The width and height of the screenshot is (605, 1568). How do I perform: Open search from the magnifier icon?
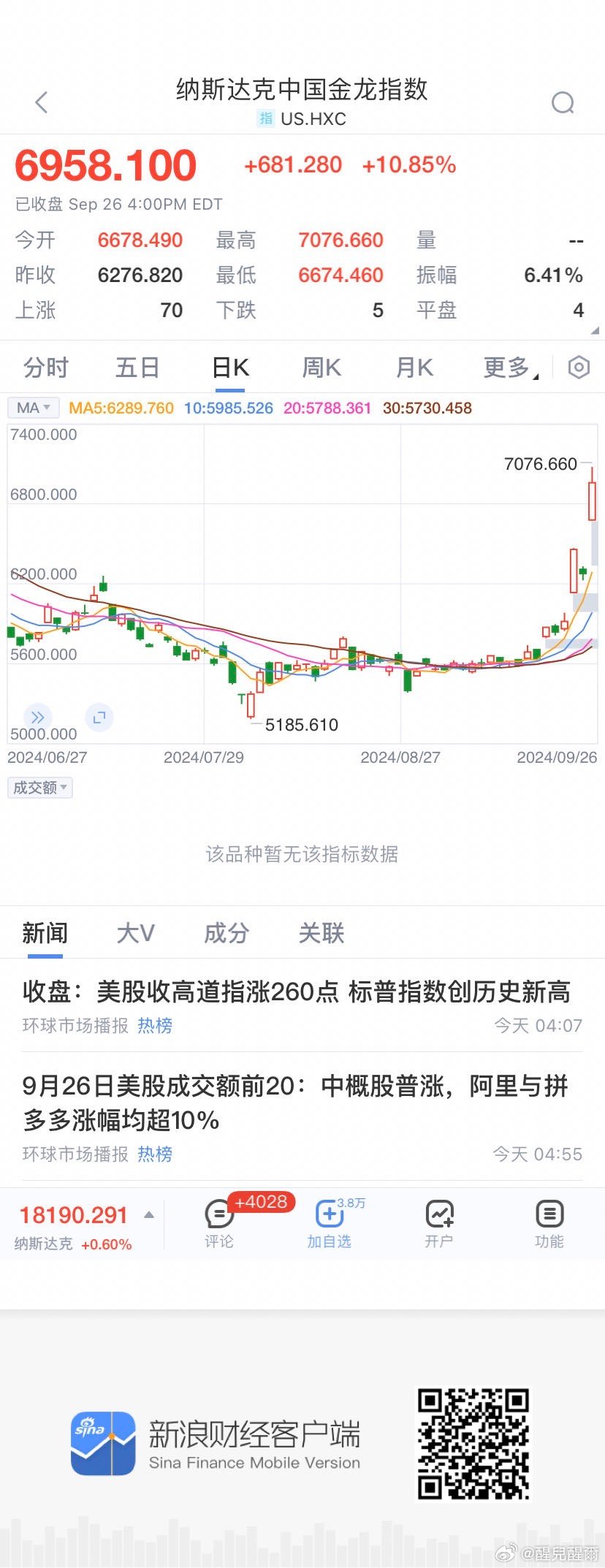[563, 102]
